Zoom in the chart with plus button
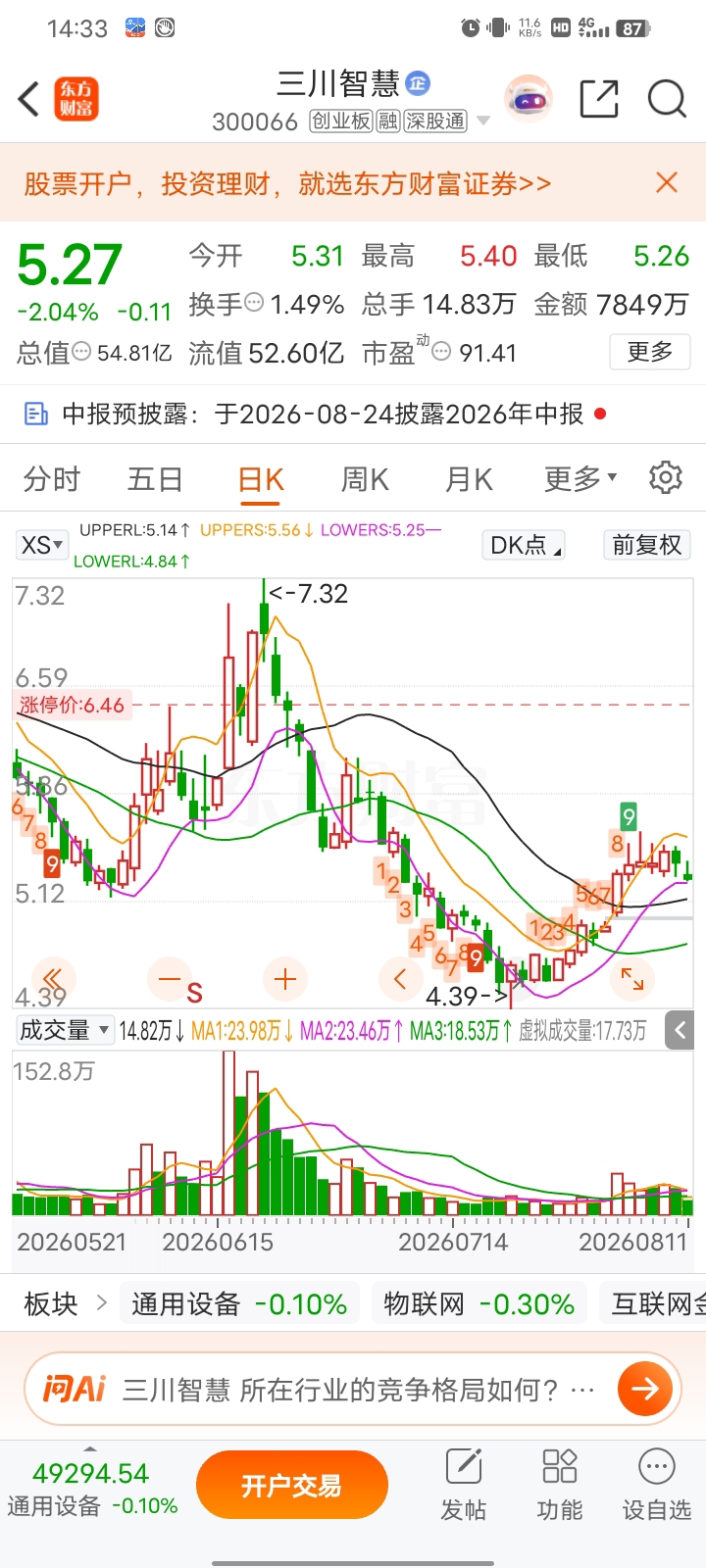This screenshot has height=1568, width=706. click(285, 978)
